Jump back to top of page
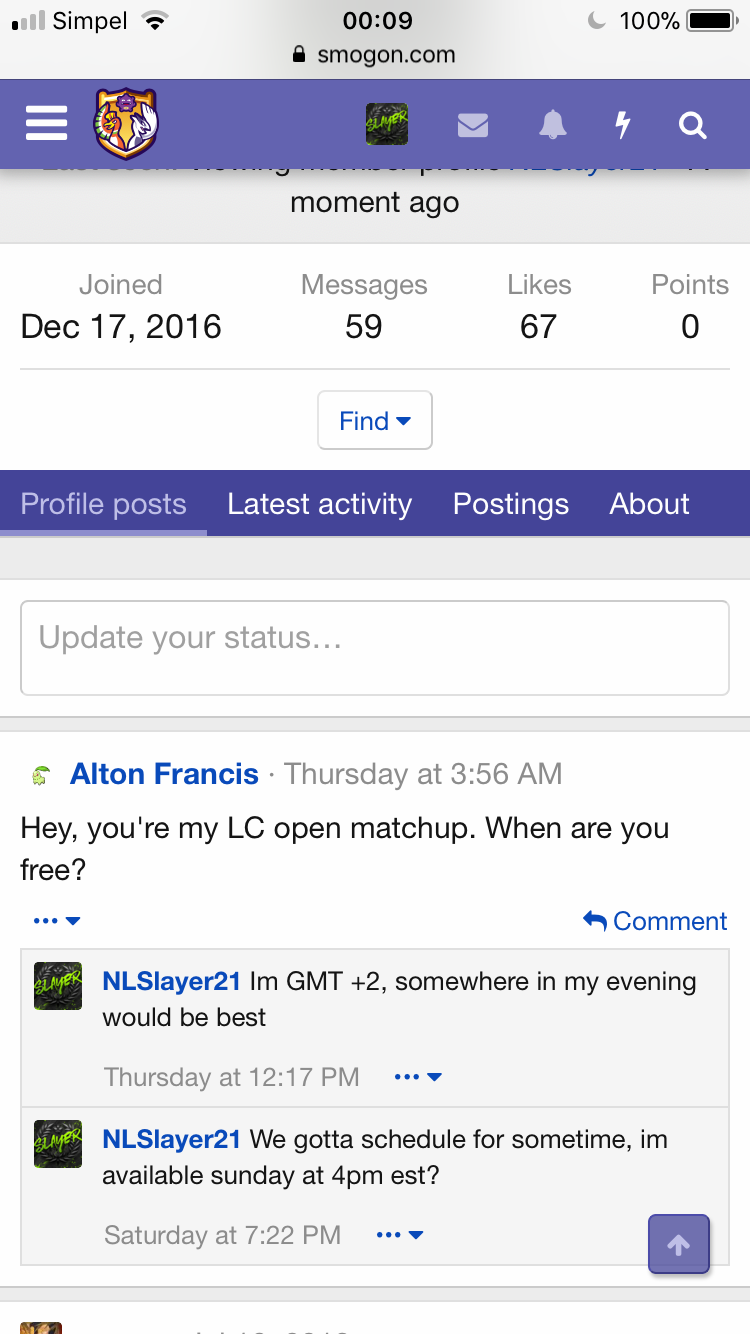 tap(679, 1244)
